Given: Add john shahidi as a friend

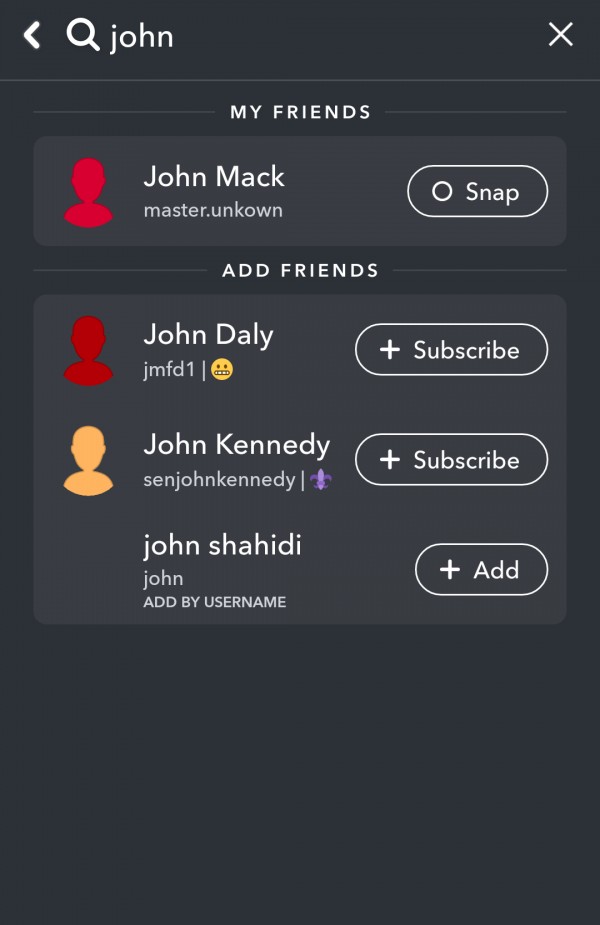Looking at the screenshot, I should [481, 570].
